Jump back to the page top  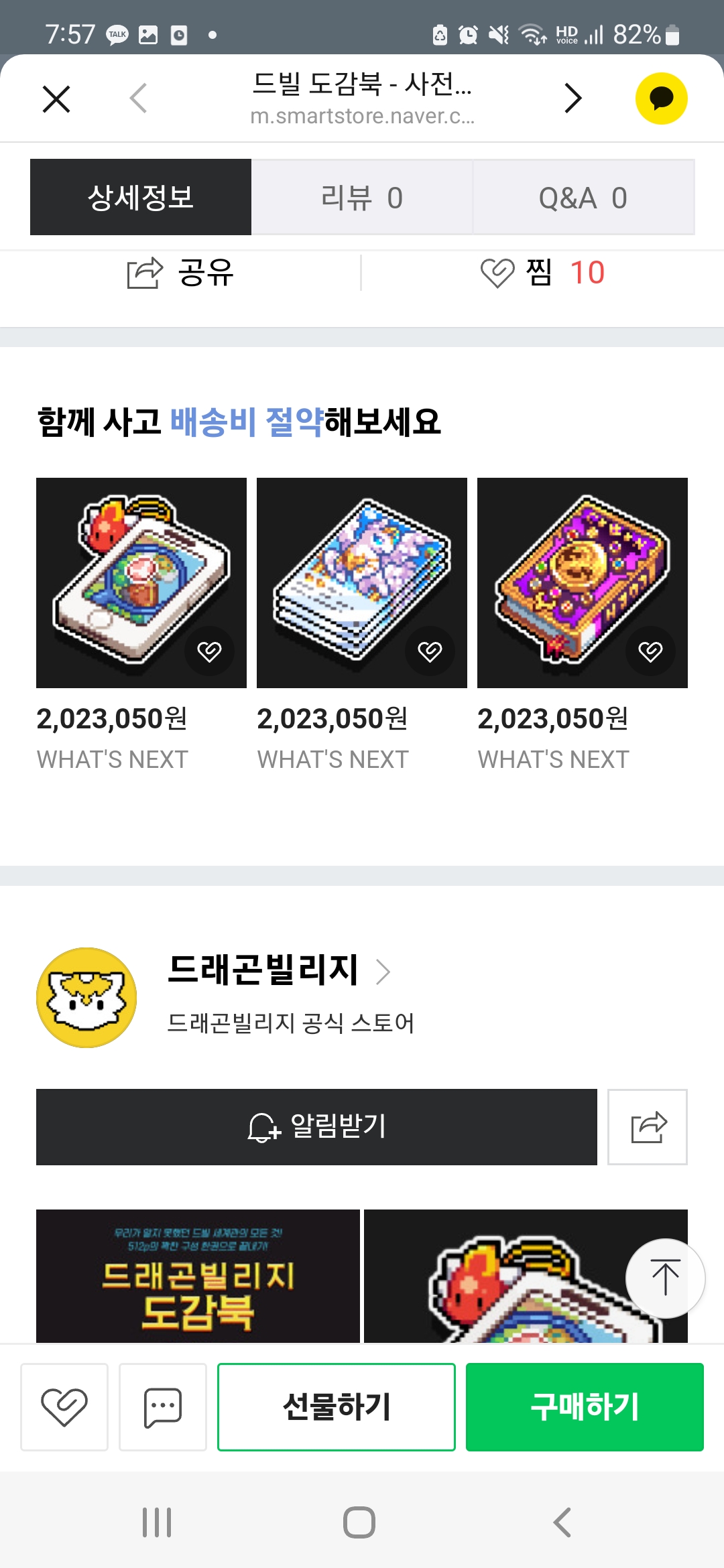coord(665,1278)
